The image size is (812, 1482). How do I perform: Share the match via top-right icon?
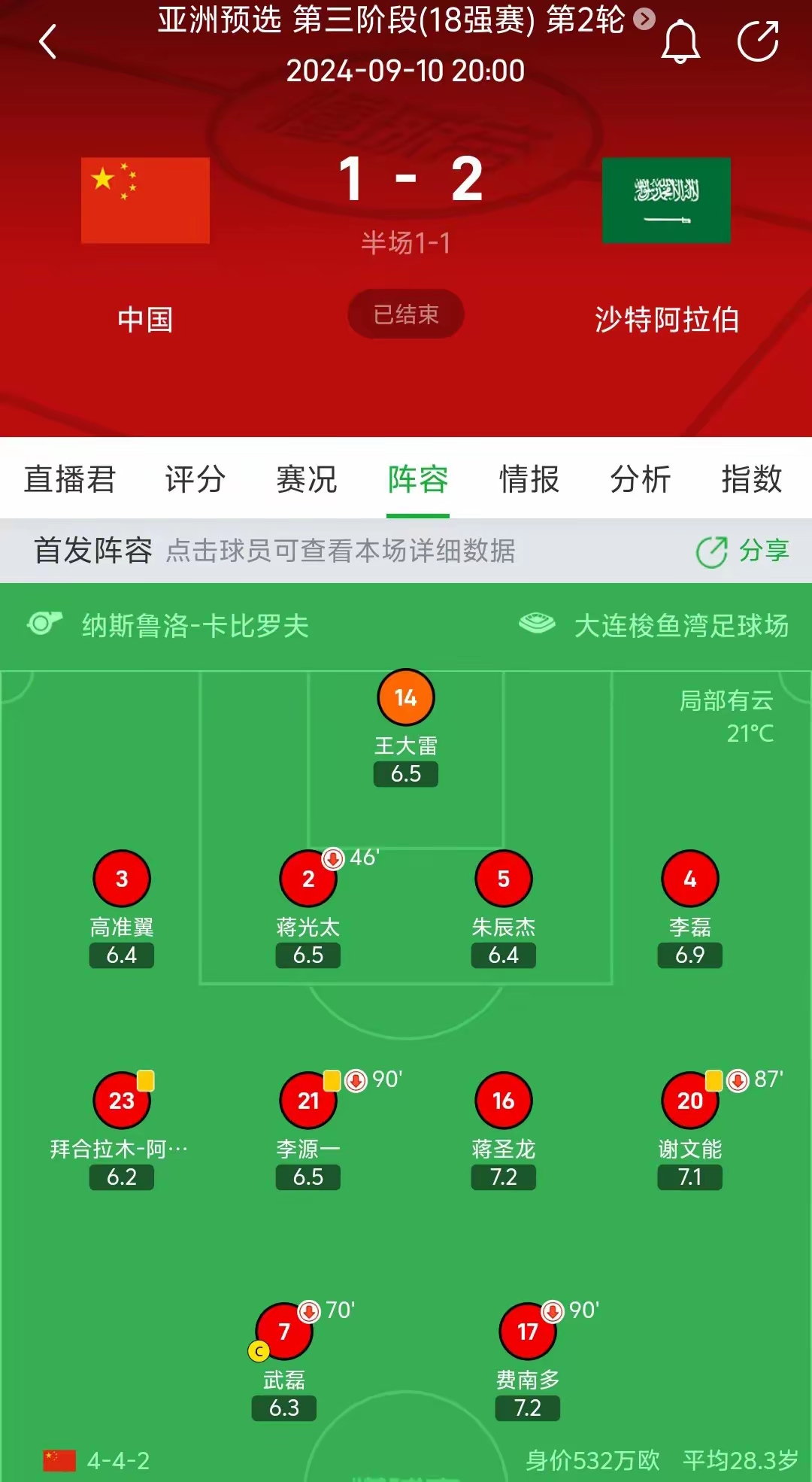tap(757, 41)
